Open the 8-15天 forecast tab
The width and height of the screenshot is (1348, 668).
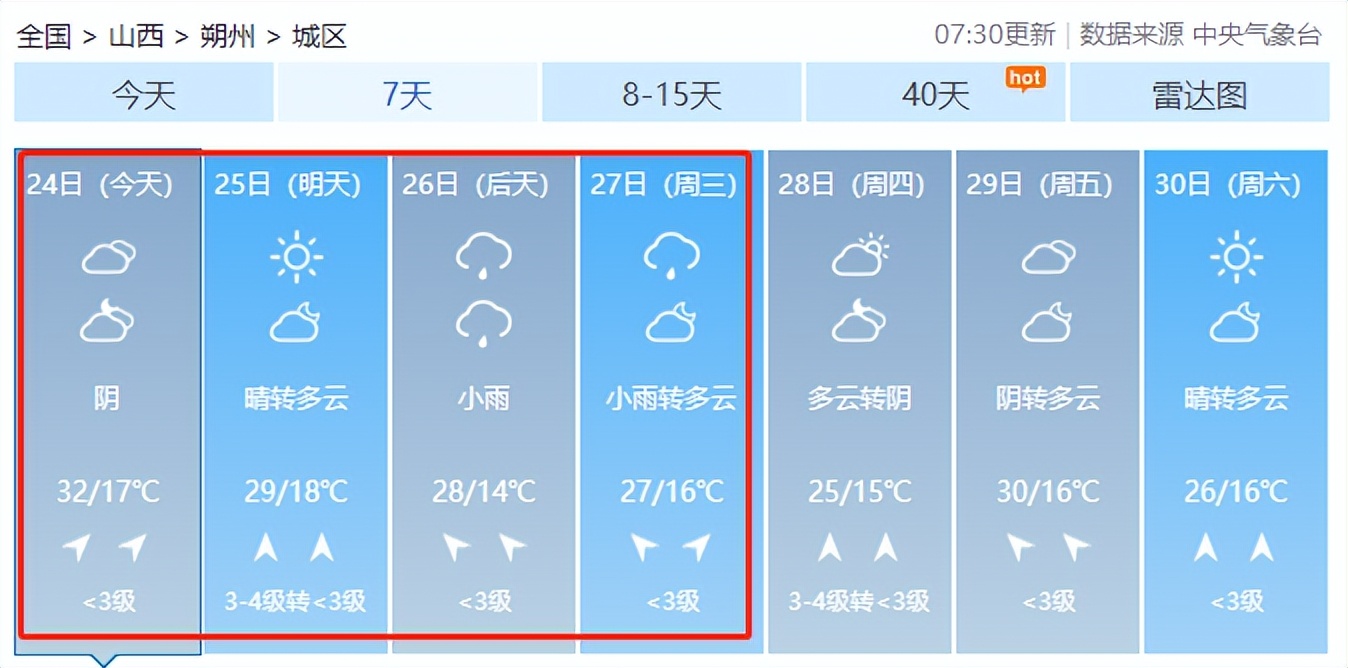pyautogui.click(x=671, y=95)
